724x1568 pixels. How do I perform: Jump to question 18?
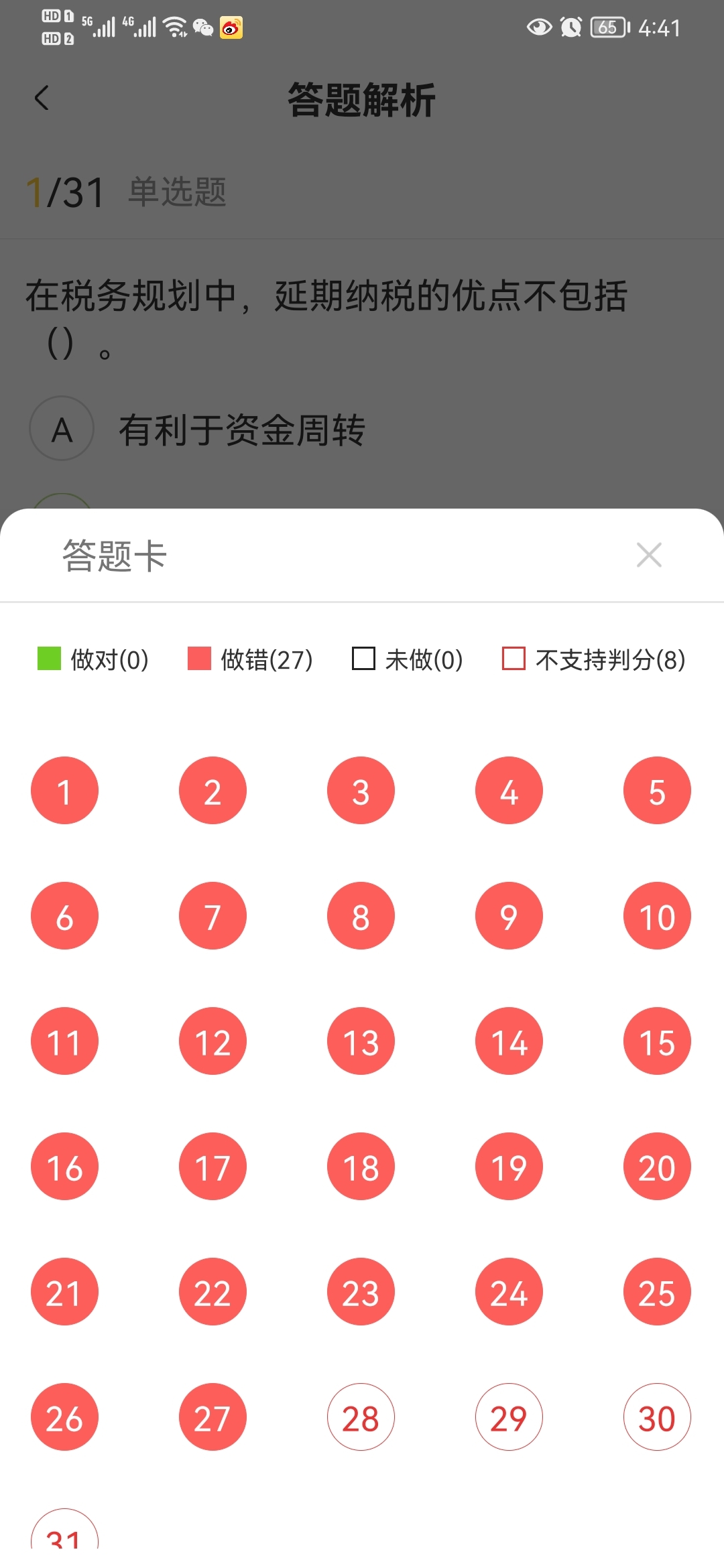point(361,1167)
